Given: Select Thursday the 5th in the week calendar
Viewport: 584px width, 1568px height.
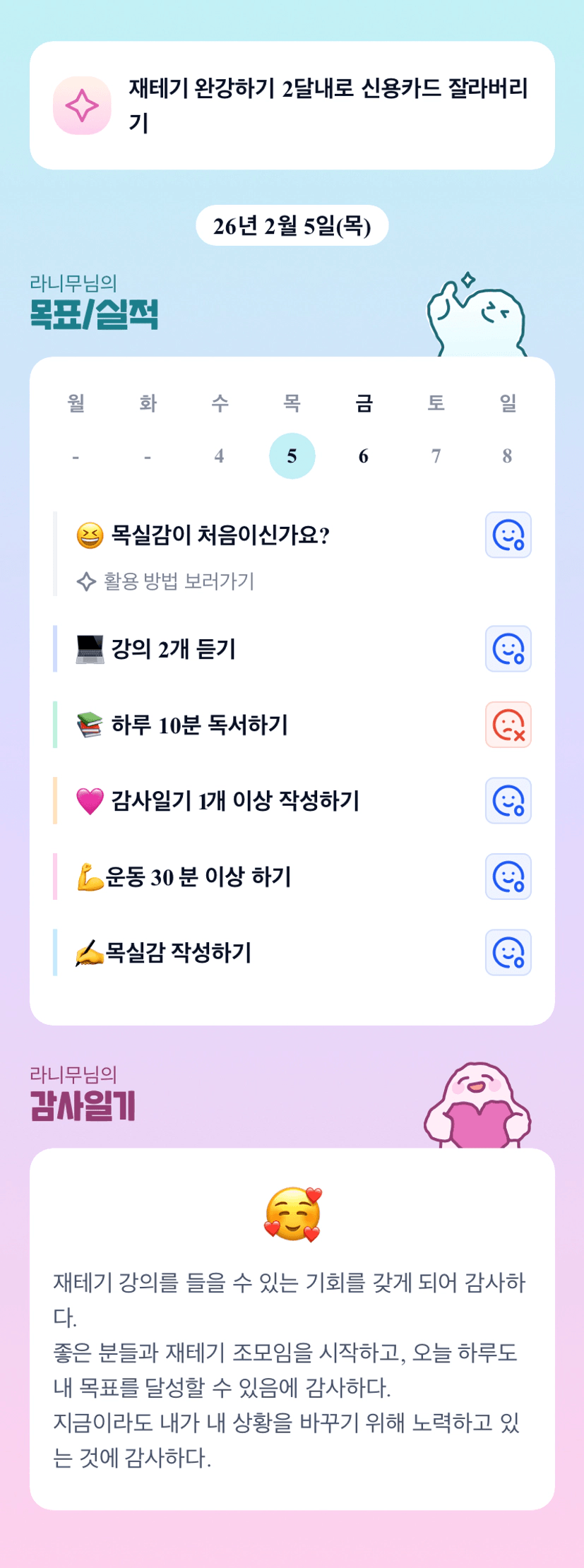Looking at the screenshot, I should (292, 456).
